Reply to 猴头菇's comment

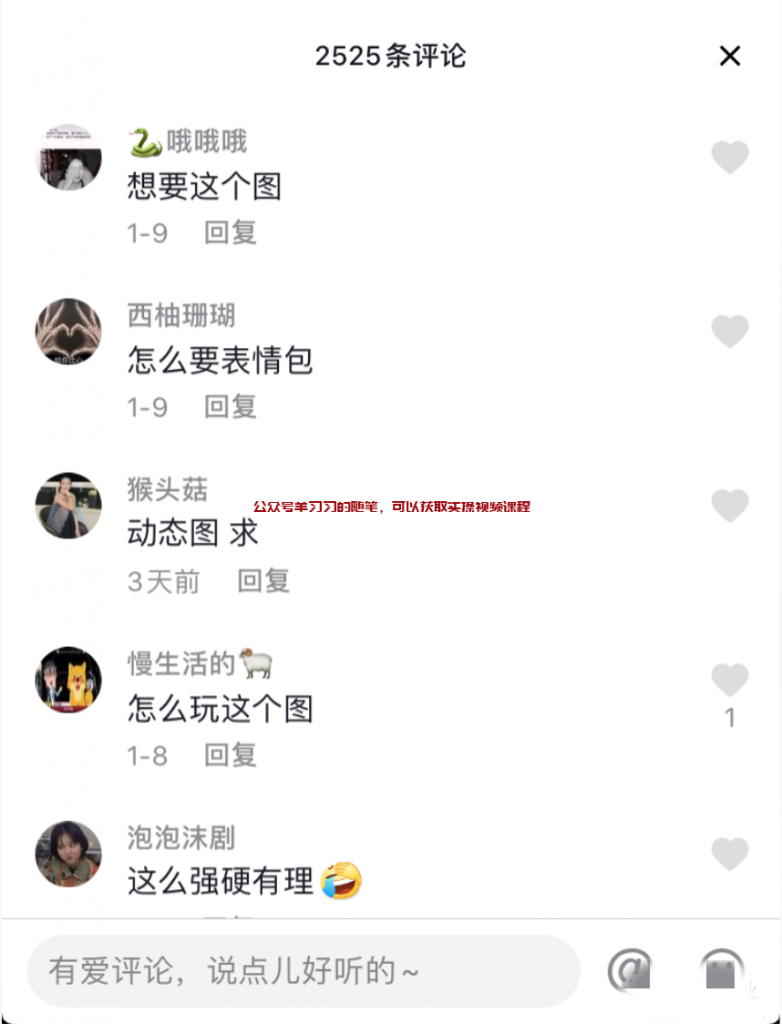(x=263, y=581)
